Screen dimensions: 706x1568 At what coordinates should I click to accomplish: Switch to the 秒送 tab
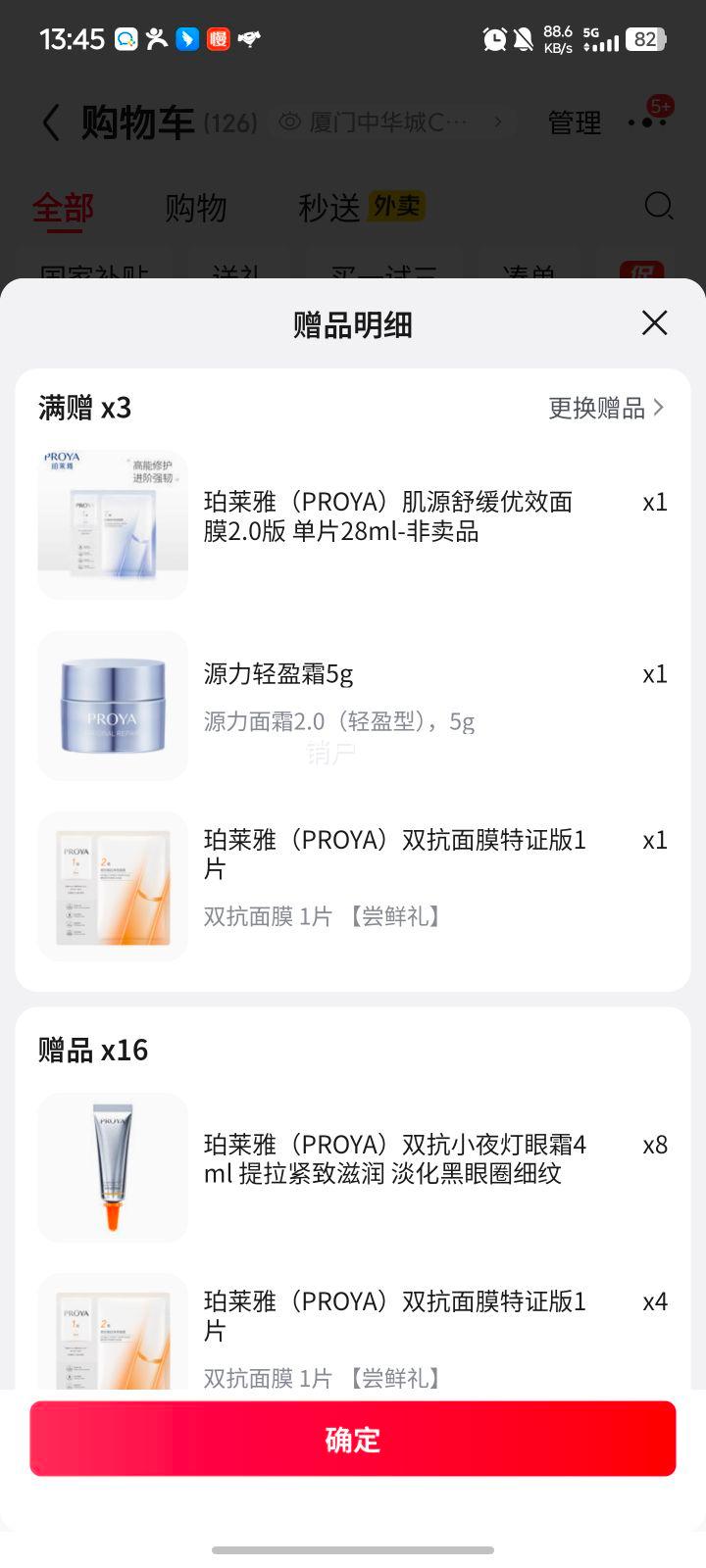pyautogui.click(x=328, y=207)
